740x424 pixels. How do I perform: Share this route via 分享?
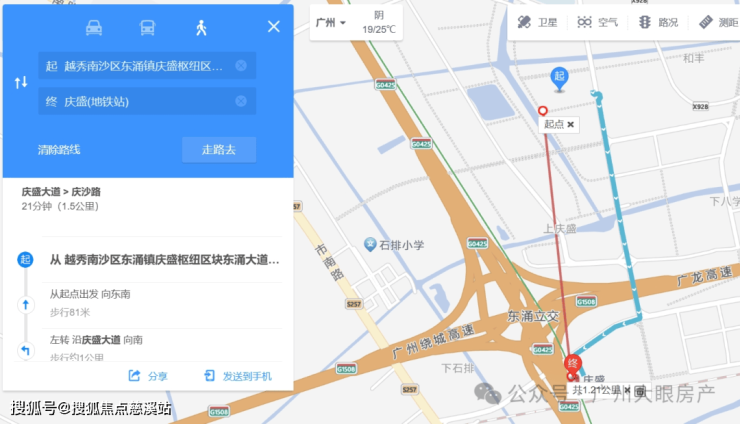pyautogui.click(x=148, y=376)
